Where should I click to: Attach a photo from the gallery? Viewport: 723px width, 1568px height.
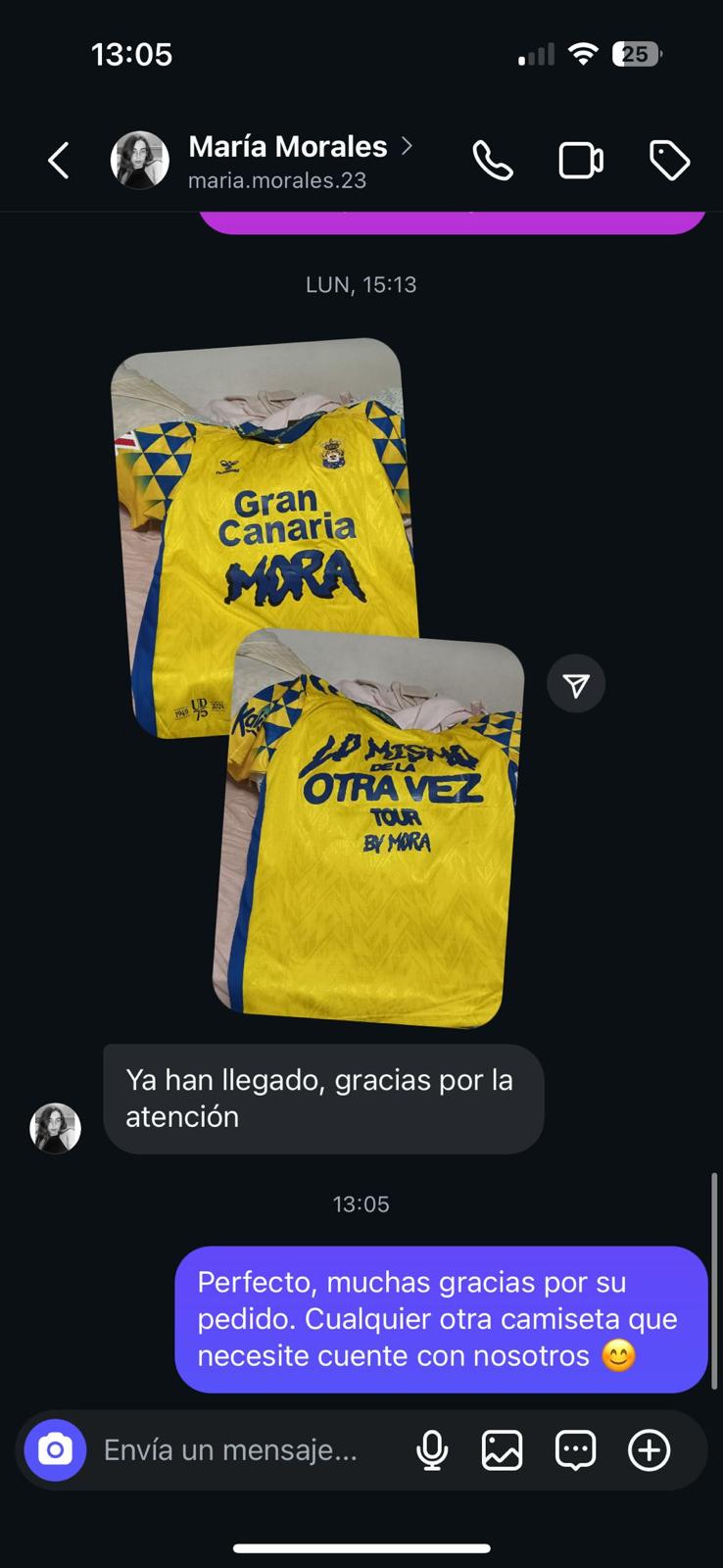point(502,1449)
